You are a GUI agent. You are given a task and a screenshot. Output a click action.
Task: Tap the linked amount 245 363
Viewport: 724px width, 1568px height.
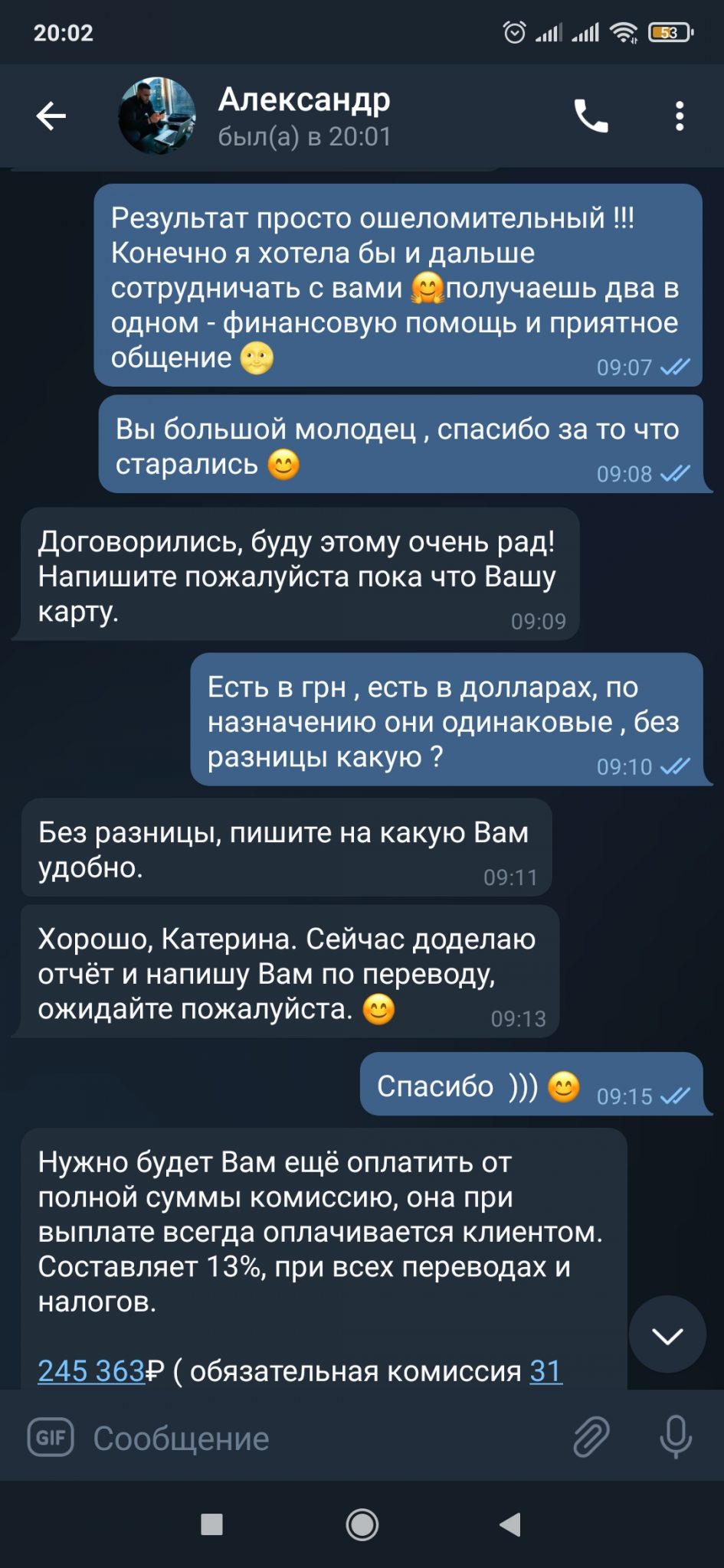tap(91, 1370)
